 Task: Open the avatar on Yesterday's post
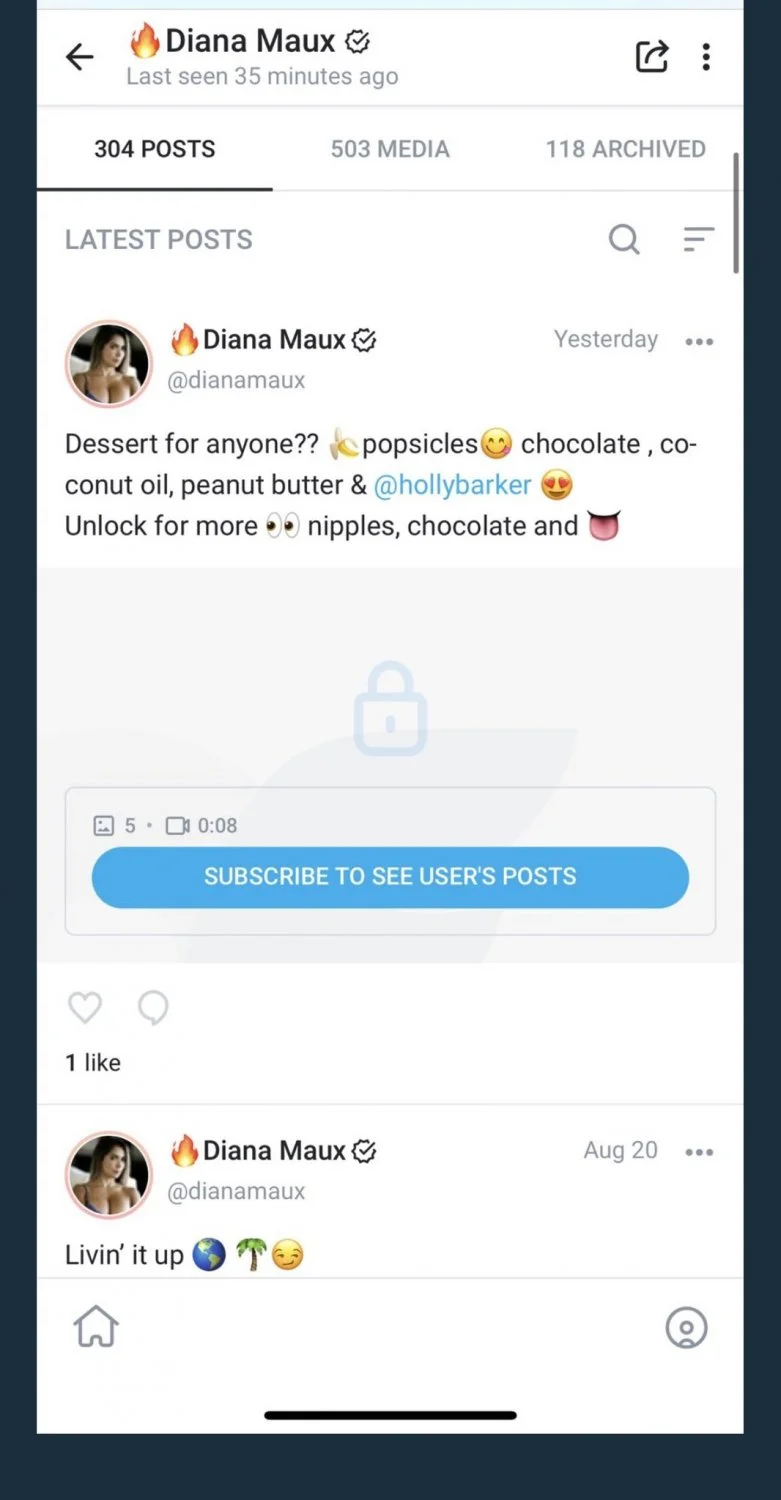pos(108,364)
